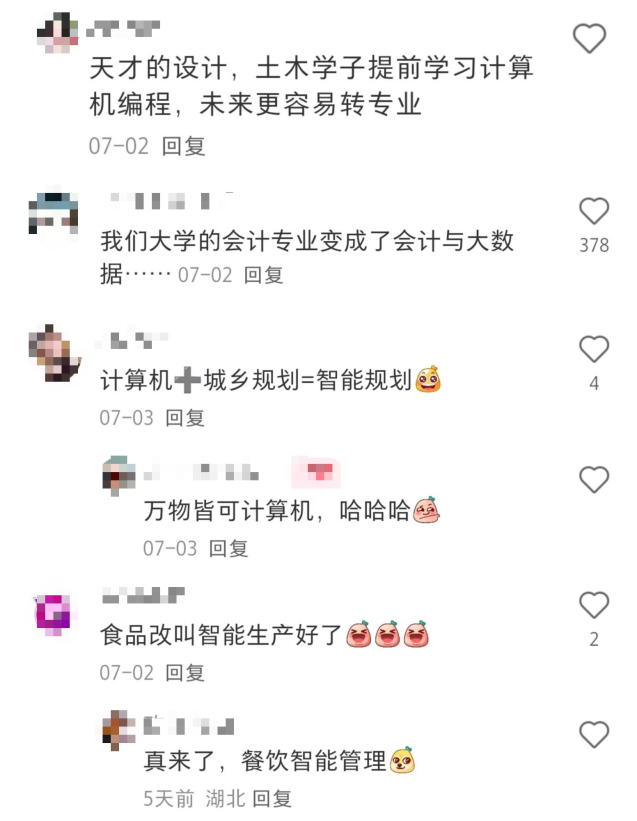The image size is (637, 821).
Task: Reply to the 天才的设计 comment
Action: coord(184,145)
